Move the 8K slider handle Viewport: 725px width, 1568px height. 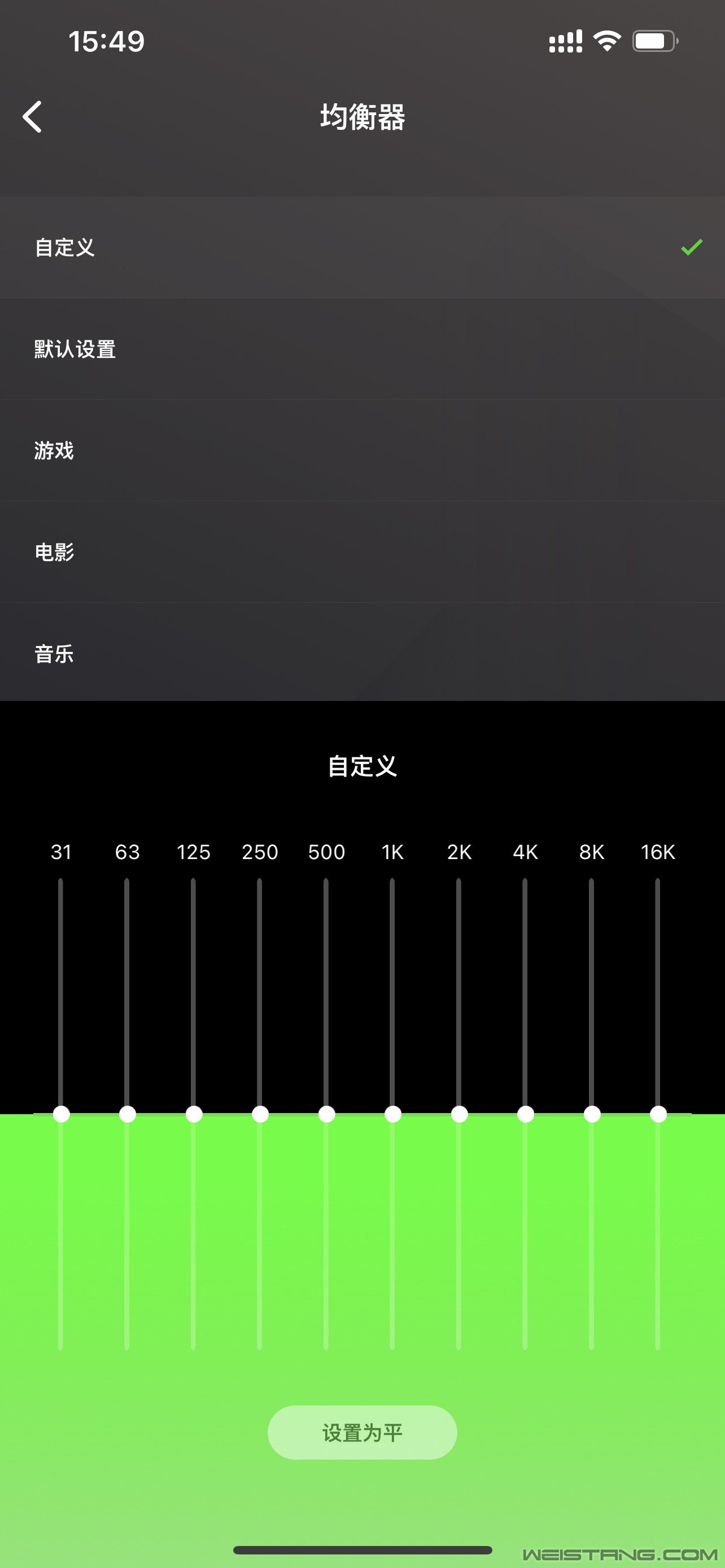click(x=593, y=1115)
